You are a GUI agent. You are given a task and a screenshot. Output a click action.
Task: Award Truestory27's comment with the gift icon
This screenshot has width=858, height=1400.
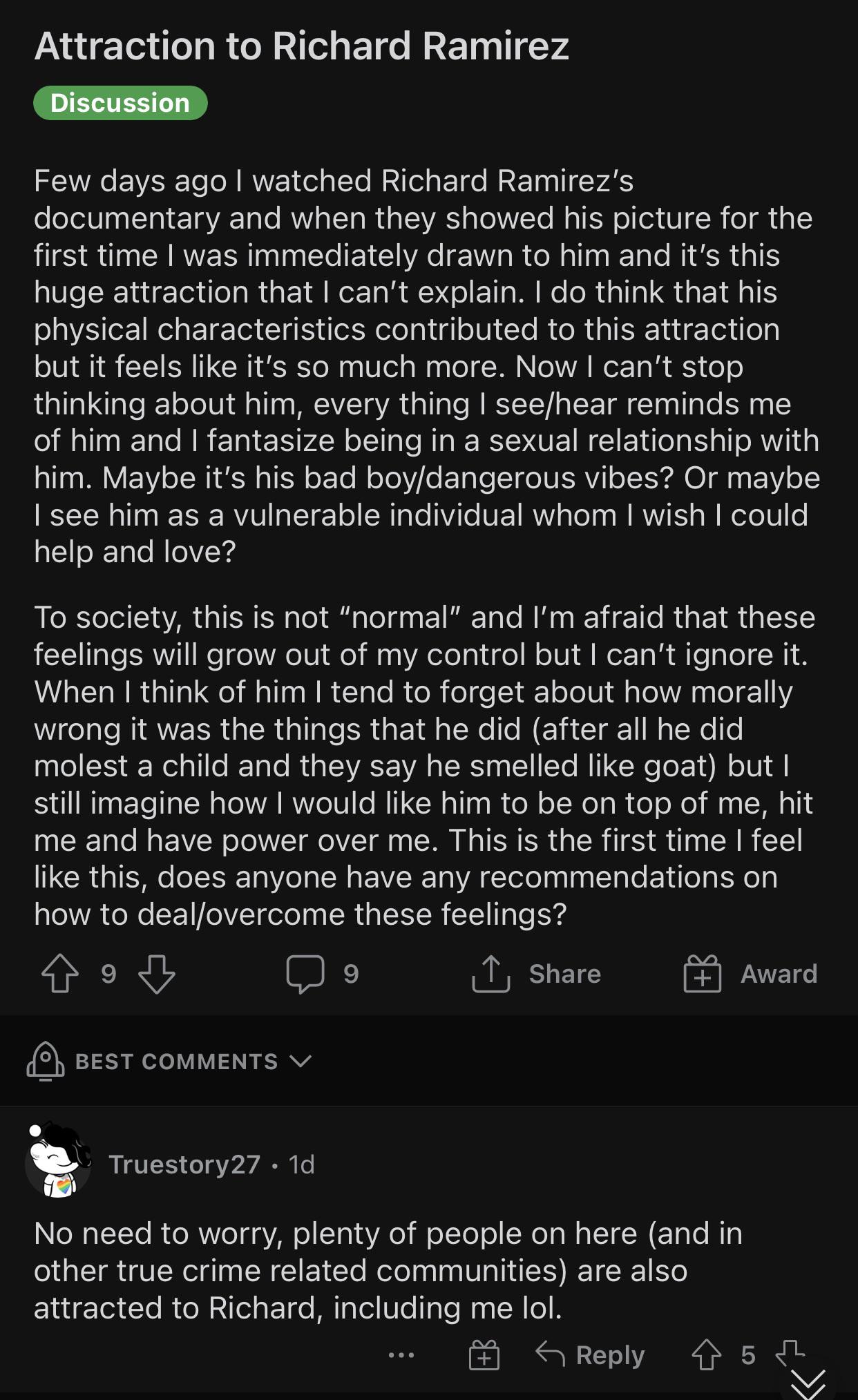point(484,1355)
